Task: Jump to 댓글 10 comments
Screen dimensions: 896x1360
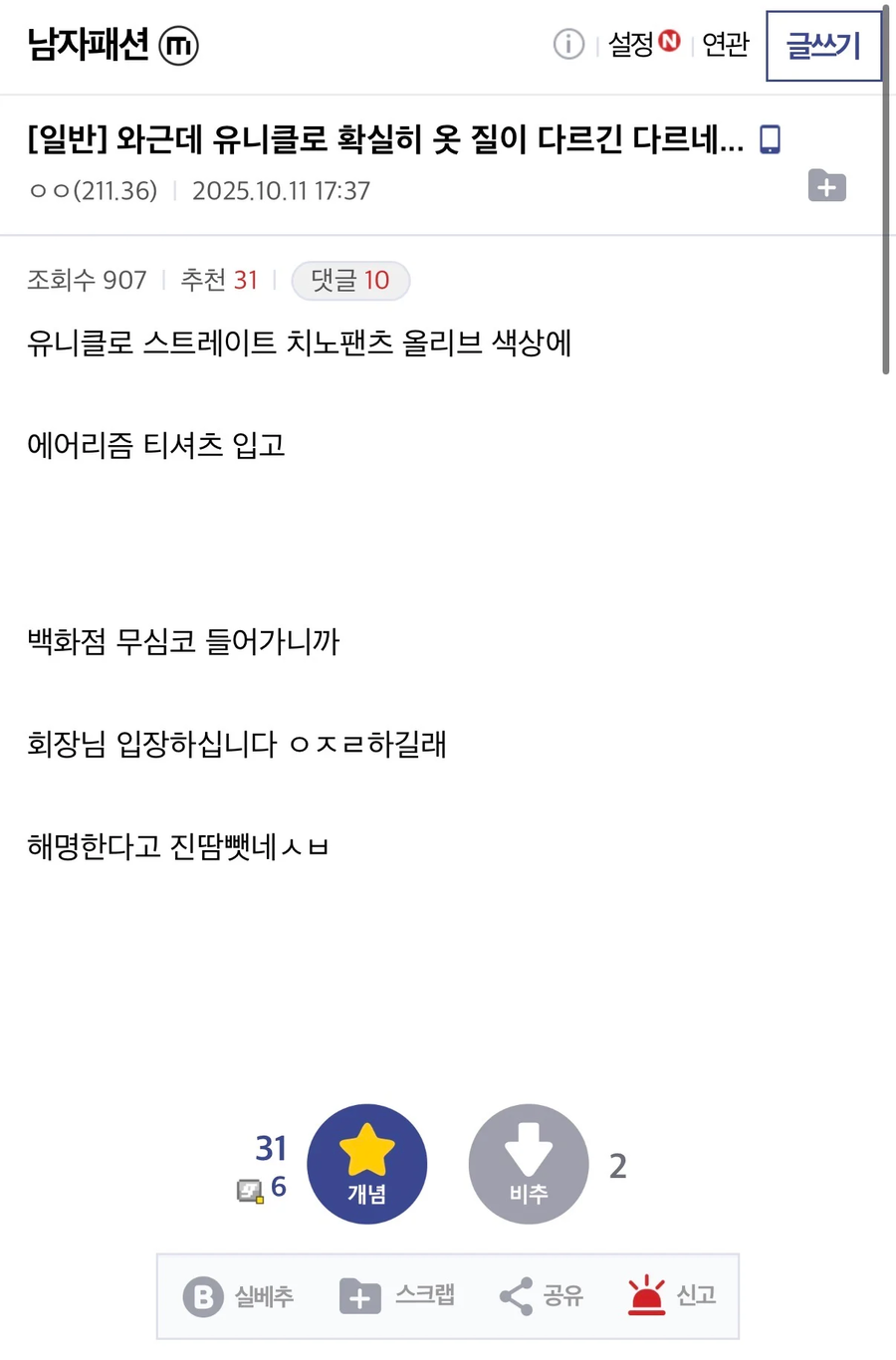Action: pyautogui.click(x=350, y=281)
